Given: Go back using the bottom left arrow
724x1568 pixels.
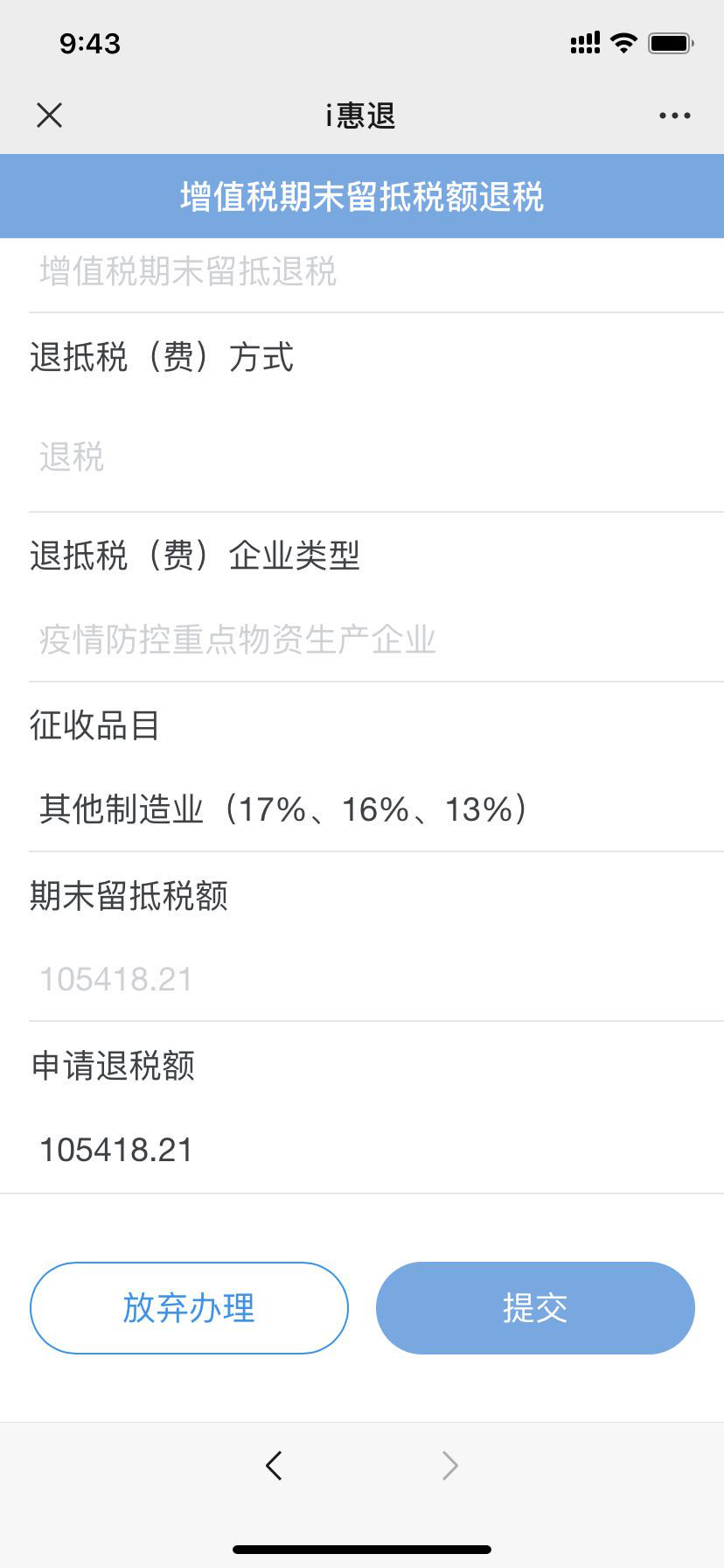Looking at the screenshot, I should pyautogui.click(x=274, y=1465).
